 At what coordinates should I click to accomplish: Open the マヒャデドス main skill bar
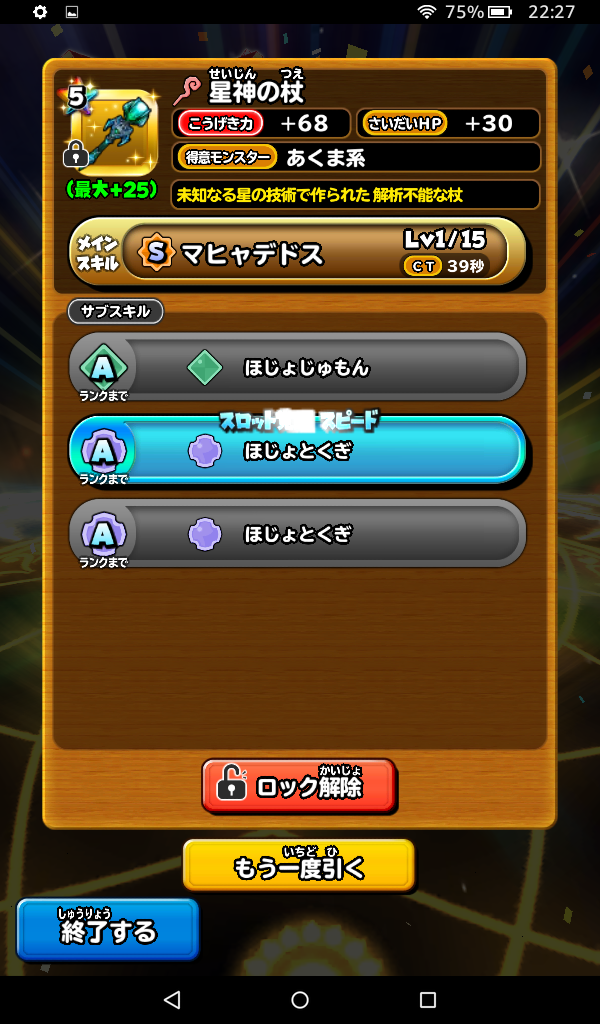click(298, 252)
